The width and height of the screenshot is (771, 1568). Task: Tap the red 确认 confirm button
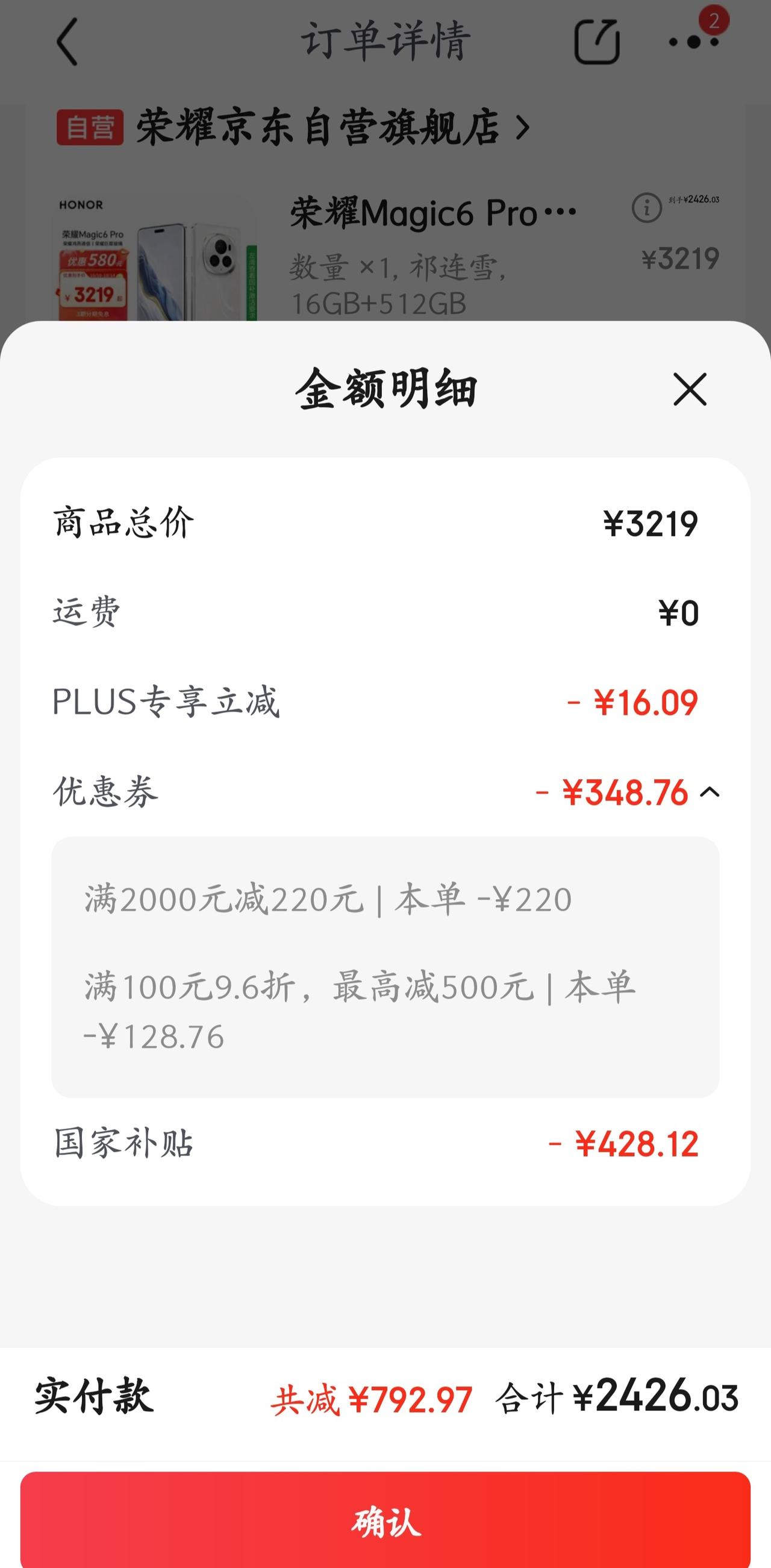(385, 1519)
